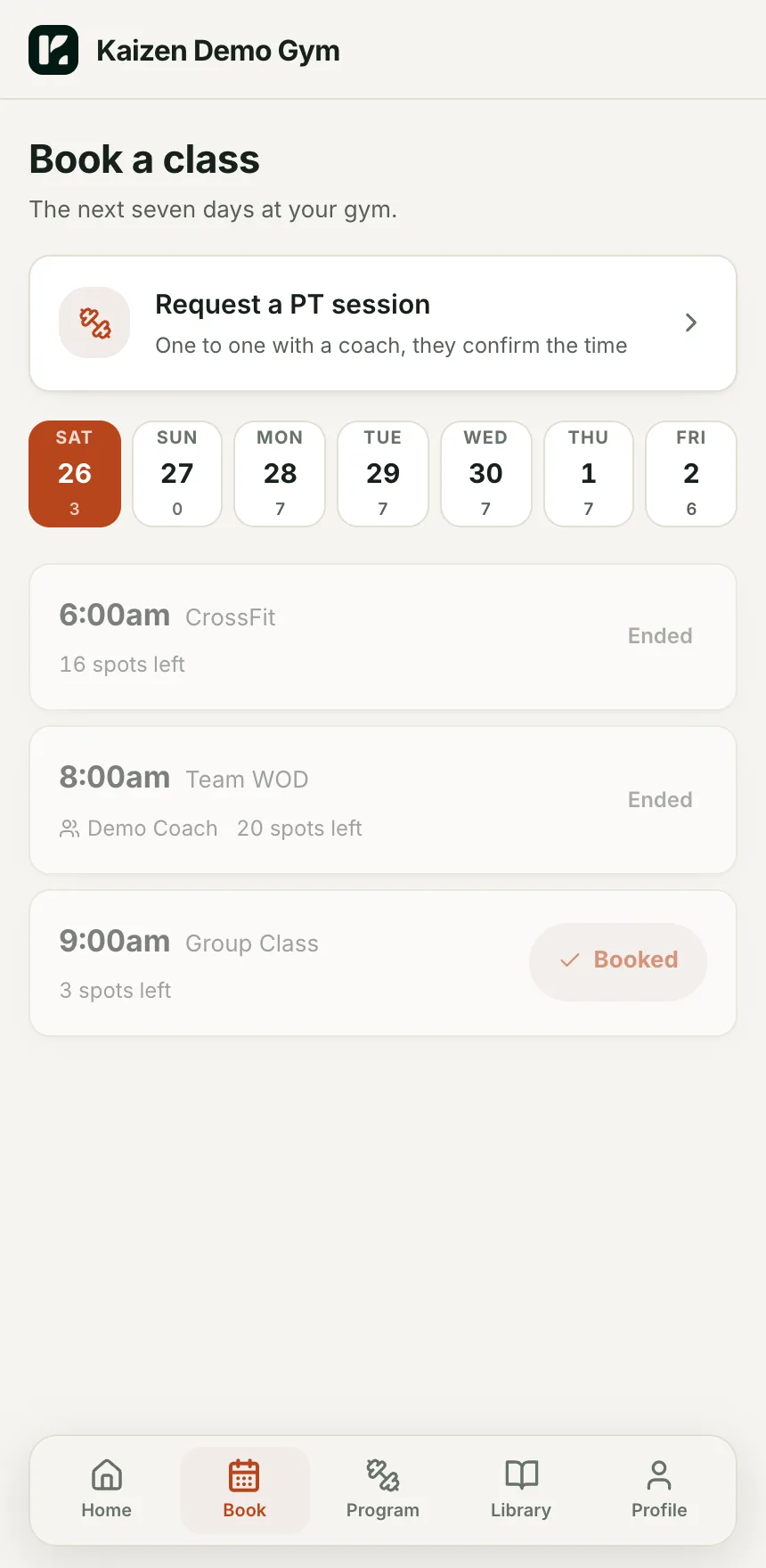Go to the Home tab
This screenshot has width=766, height=1568.
(107, 1490)
